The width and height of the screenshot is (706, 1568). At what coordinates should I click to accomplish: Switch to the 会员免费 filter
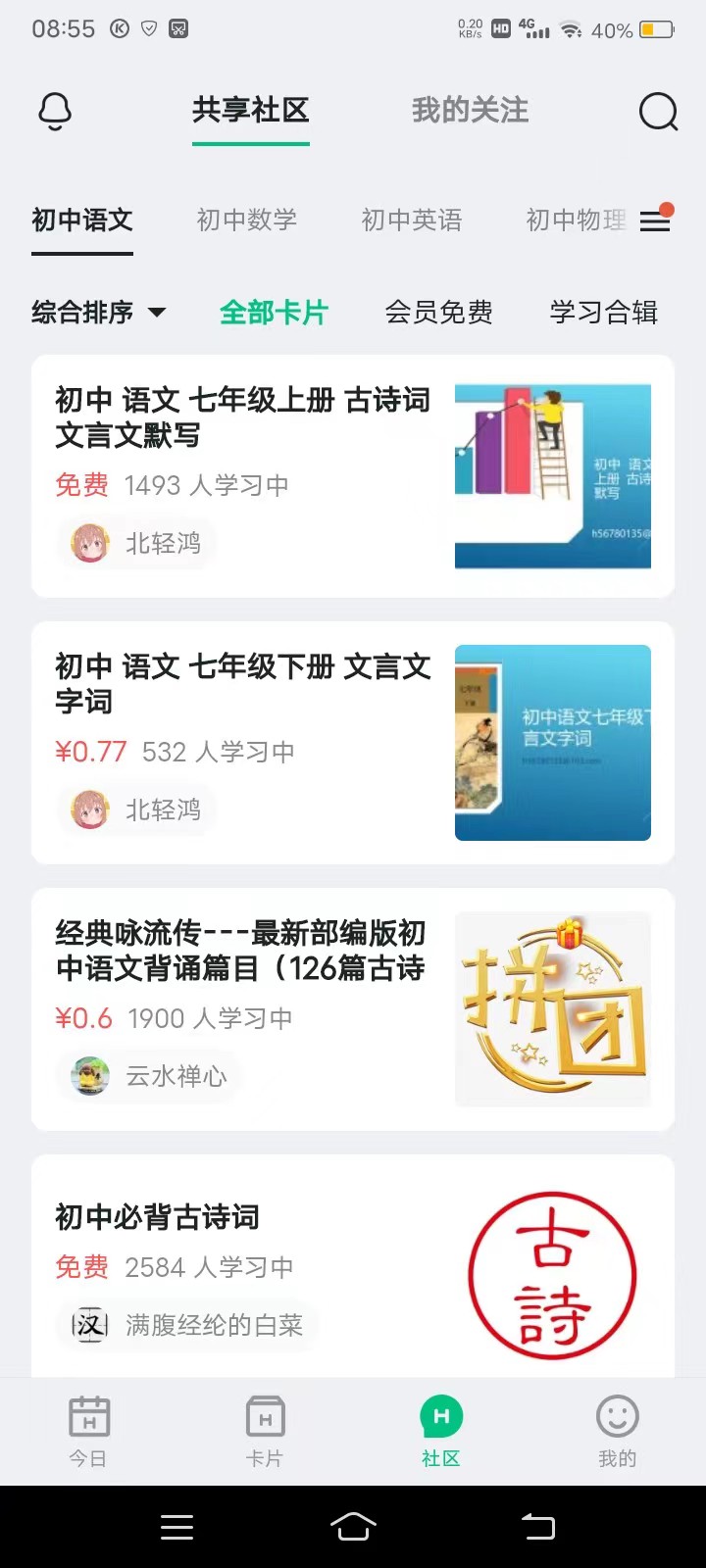[x=438, y=313]
